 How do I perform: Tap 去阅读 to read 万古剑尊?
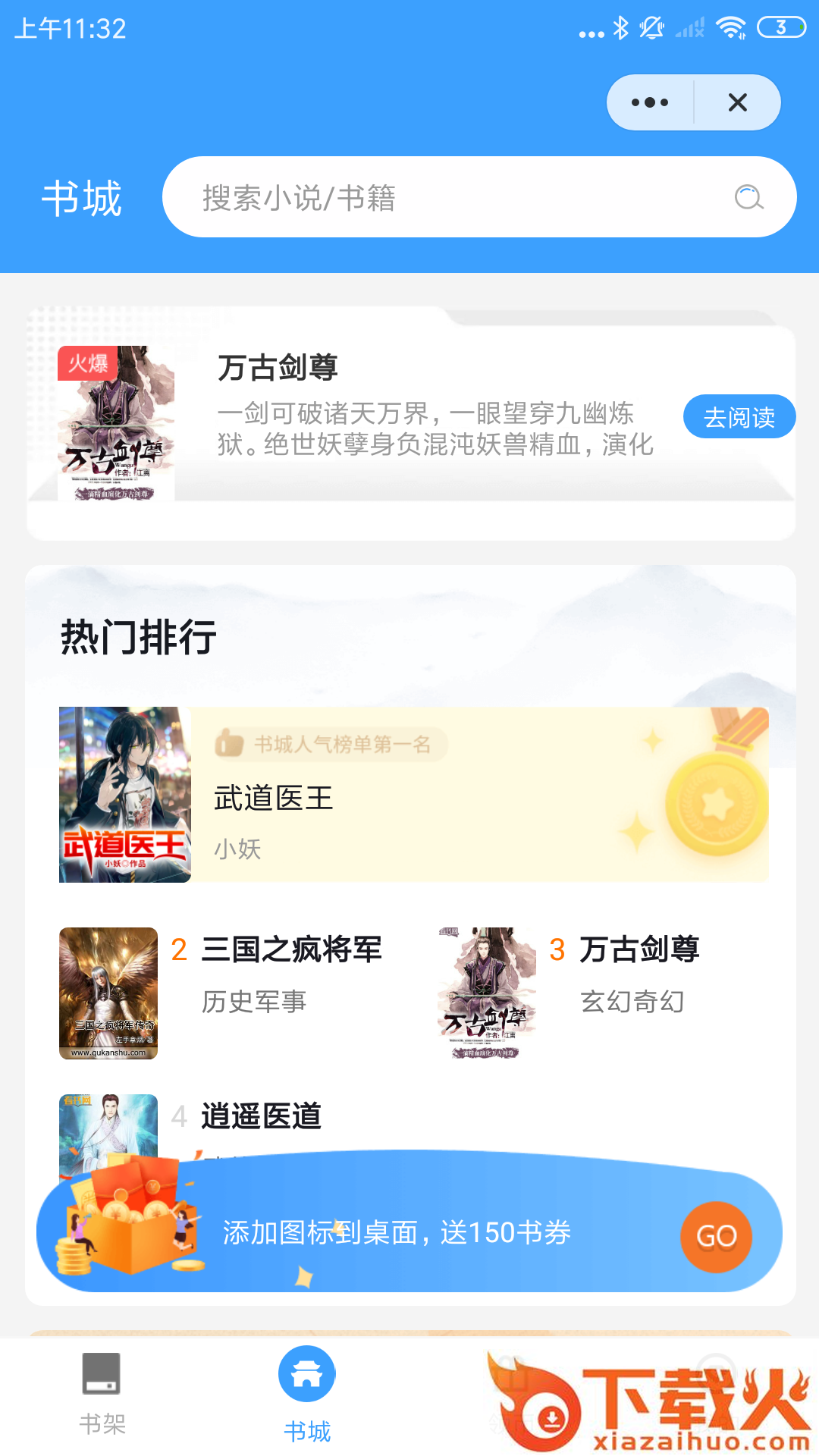pos(739,416)
